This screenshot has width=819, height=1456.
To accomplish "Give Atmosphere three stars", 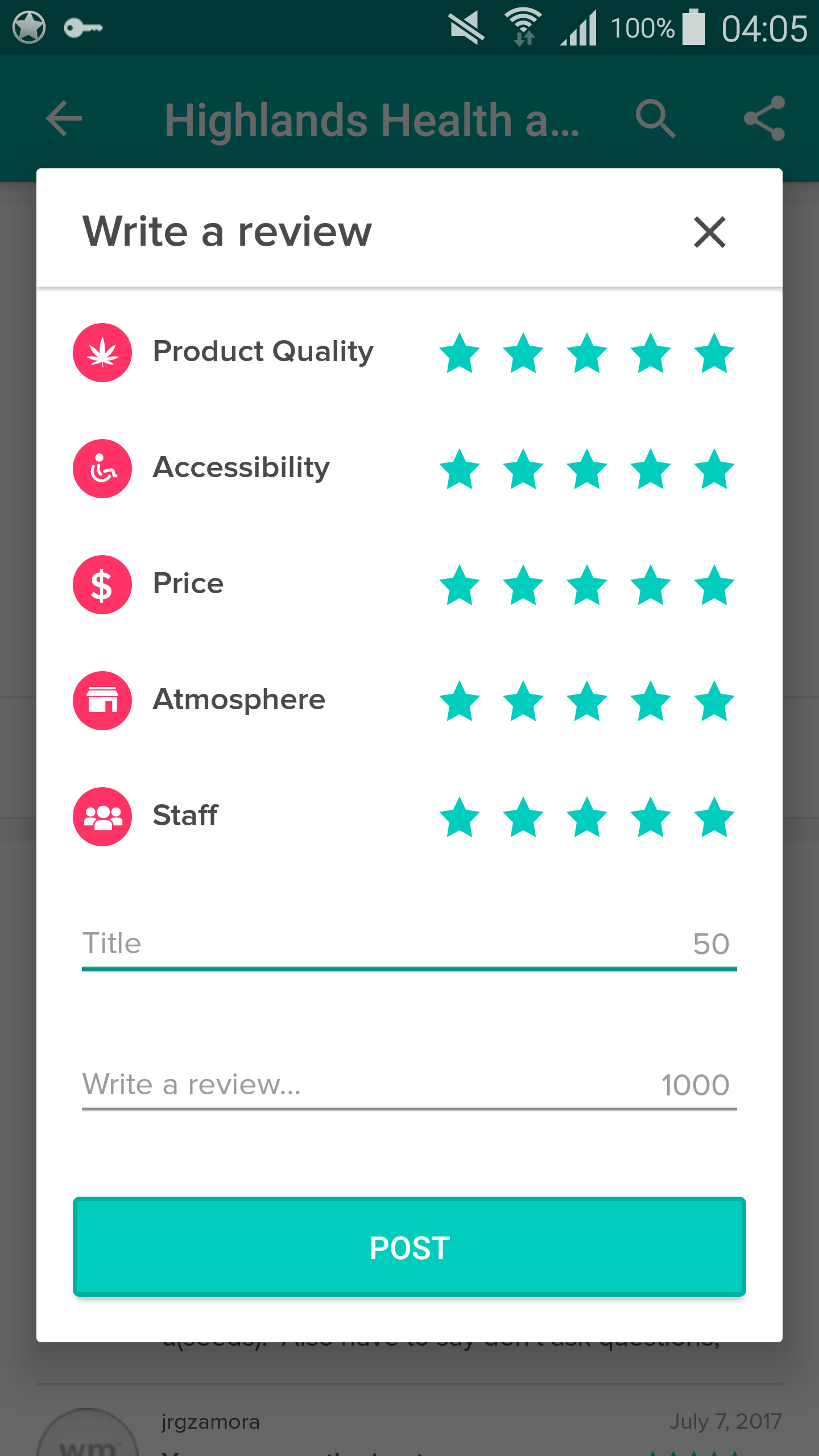I will [x=587, y=701].
